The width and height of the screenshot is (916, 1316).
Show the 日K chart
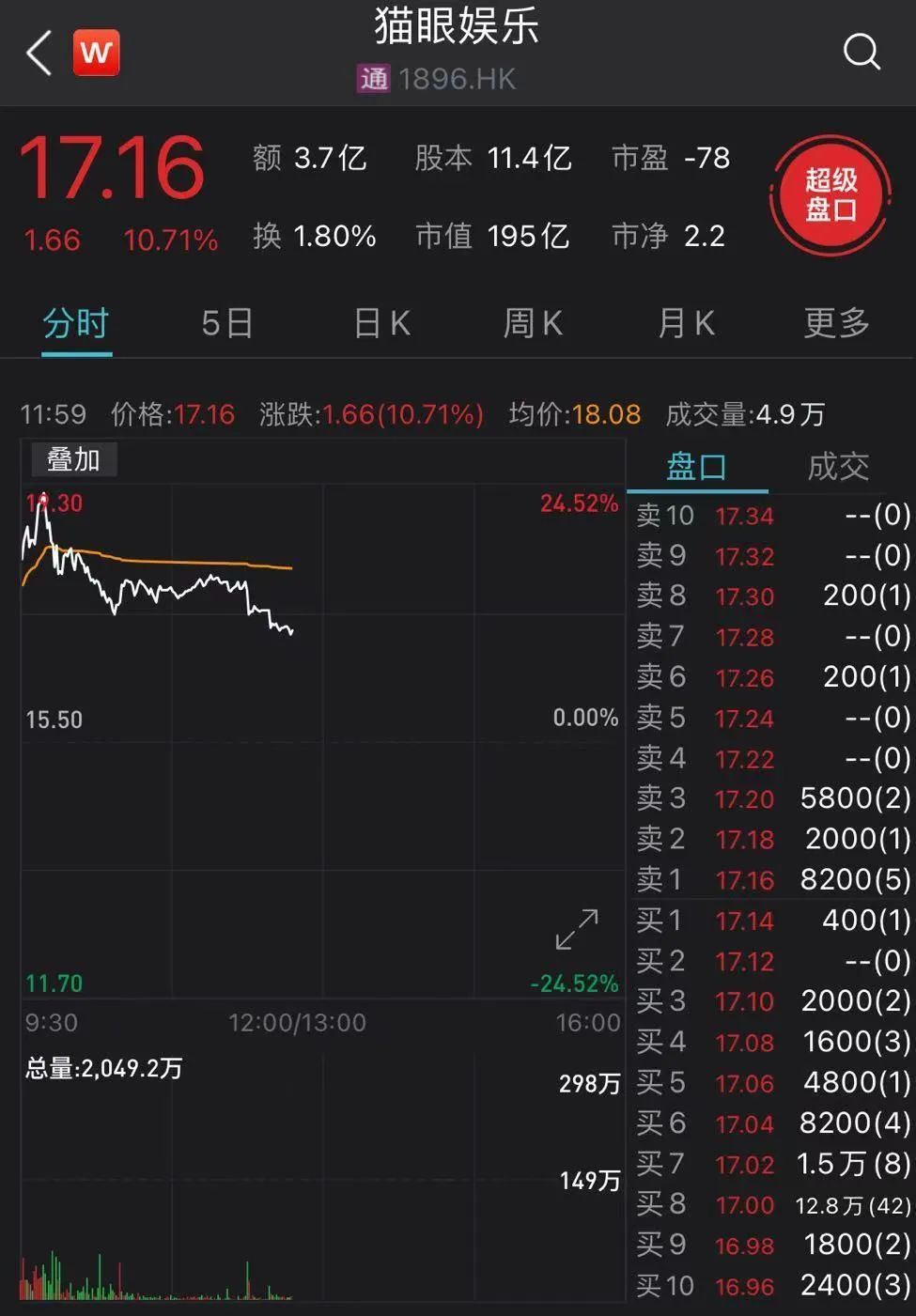tap(381, 324)
